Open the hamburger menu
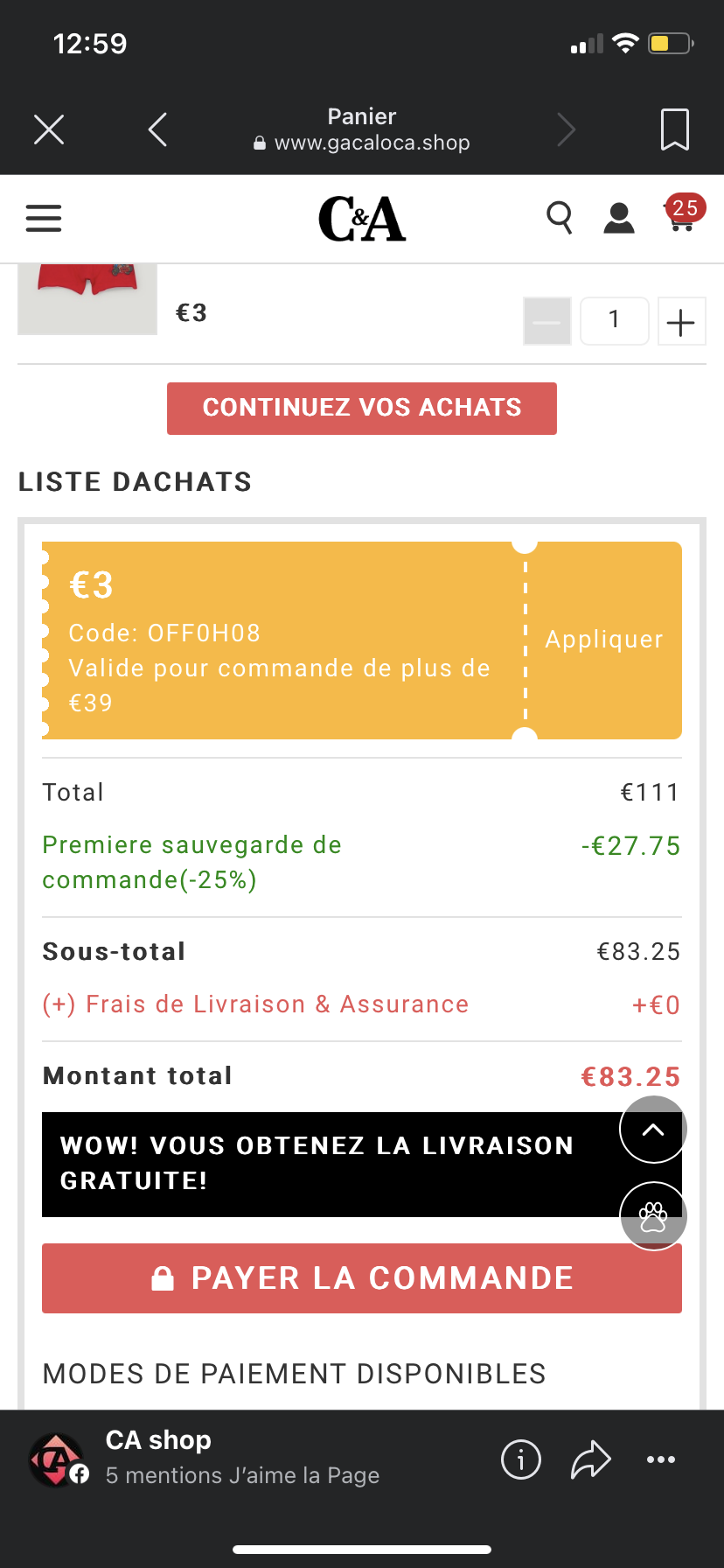724x1568 pixels. click(44, 218)
